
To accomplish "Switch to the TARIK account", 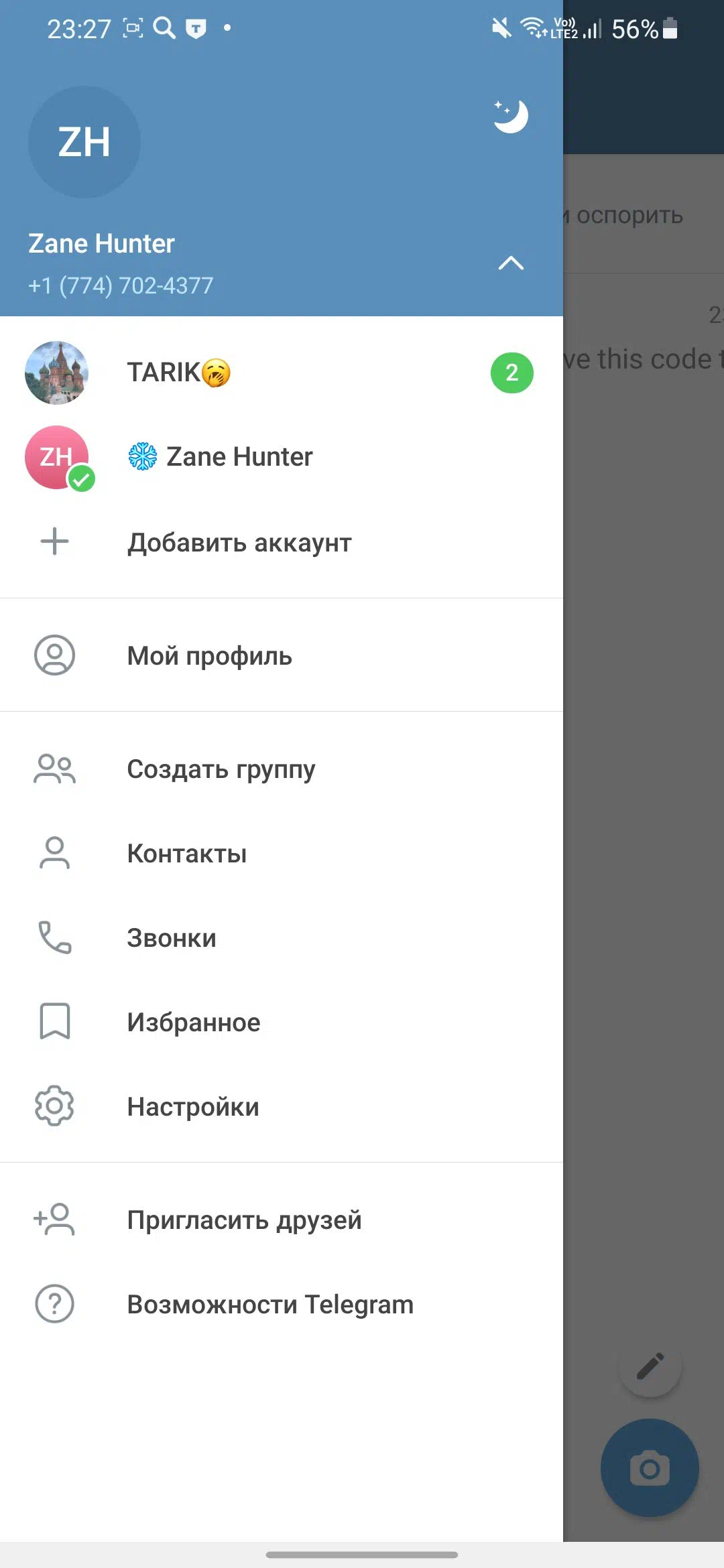I will [x=282, y=373].
